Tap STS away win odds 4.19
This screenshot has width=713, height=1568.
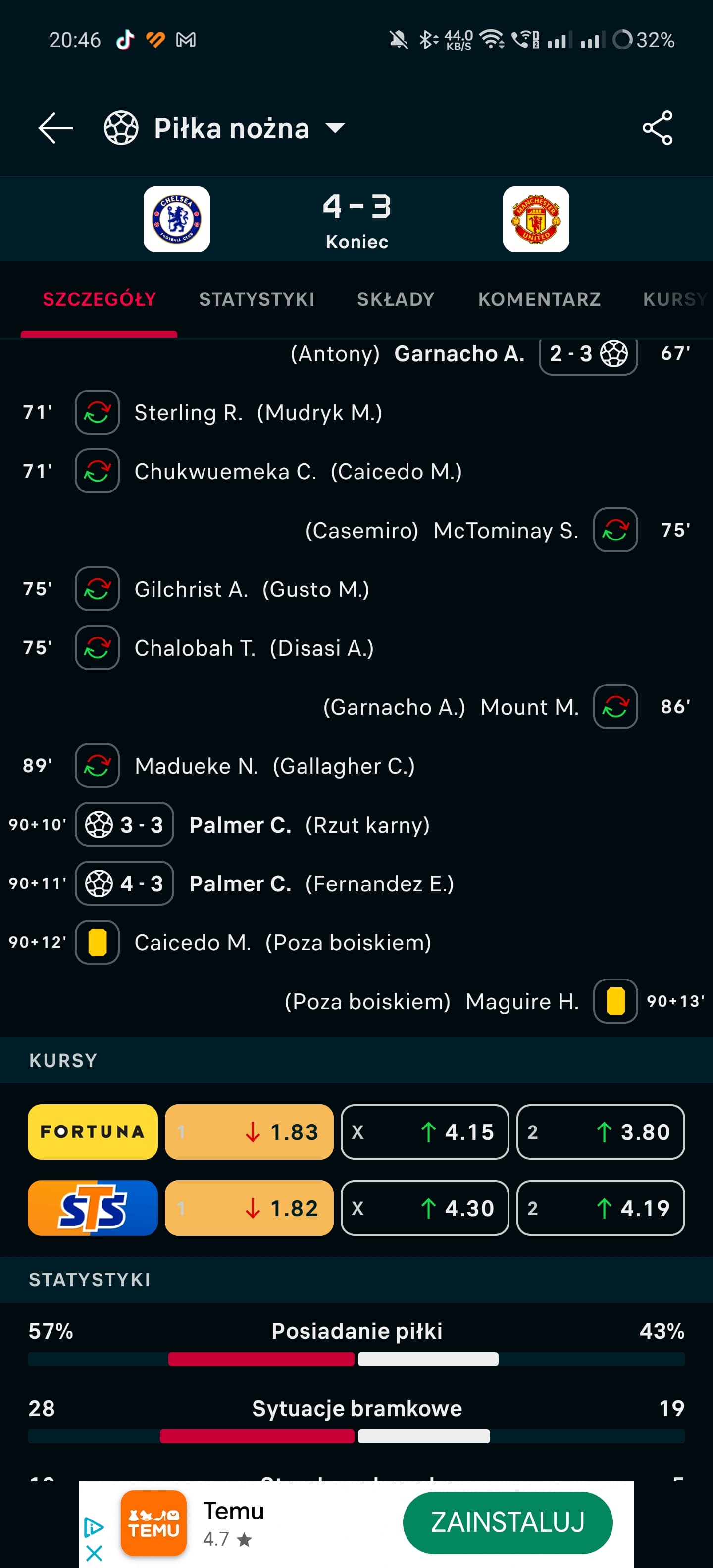pos(601,1208)
